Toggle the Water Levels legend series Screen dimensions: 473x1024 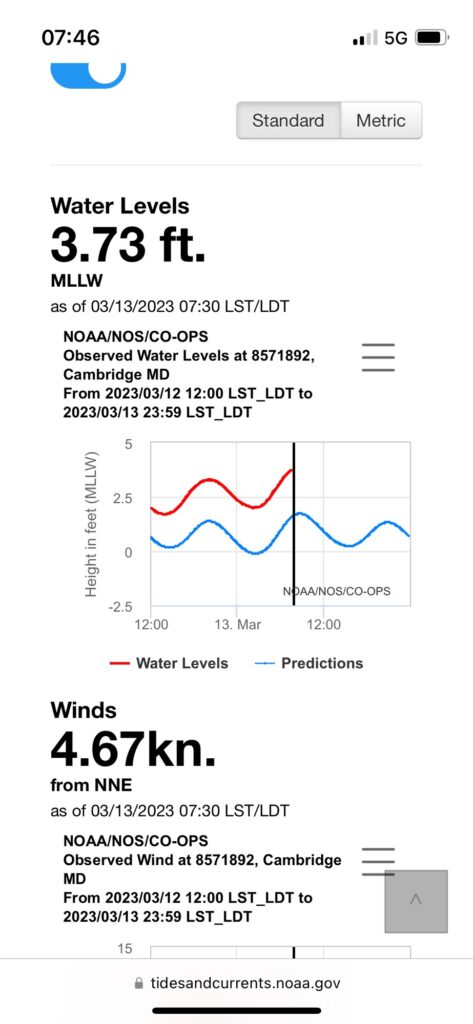(169, 663)
